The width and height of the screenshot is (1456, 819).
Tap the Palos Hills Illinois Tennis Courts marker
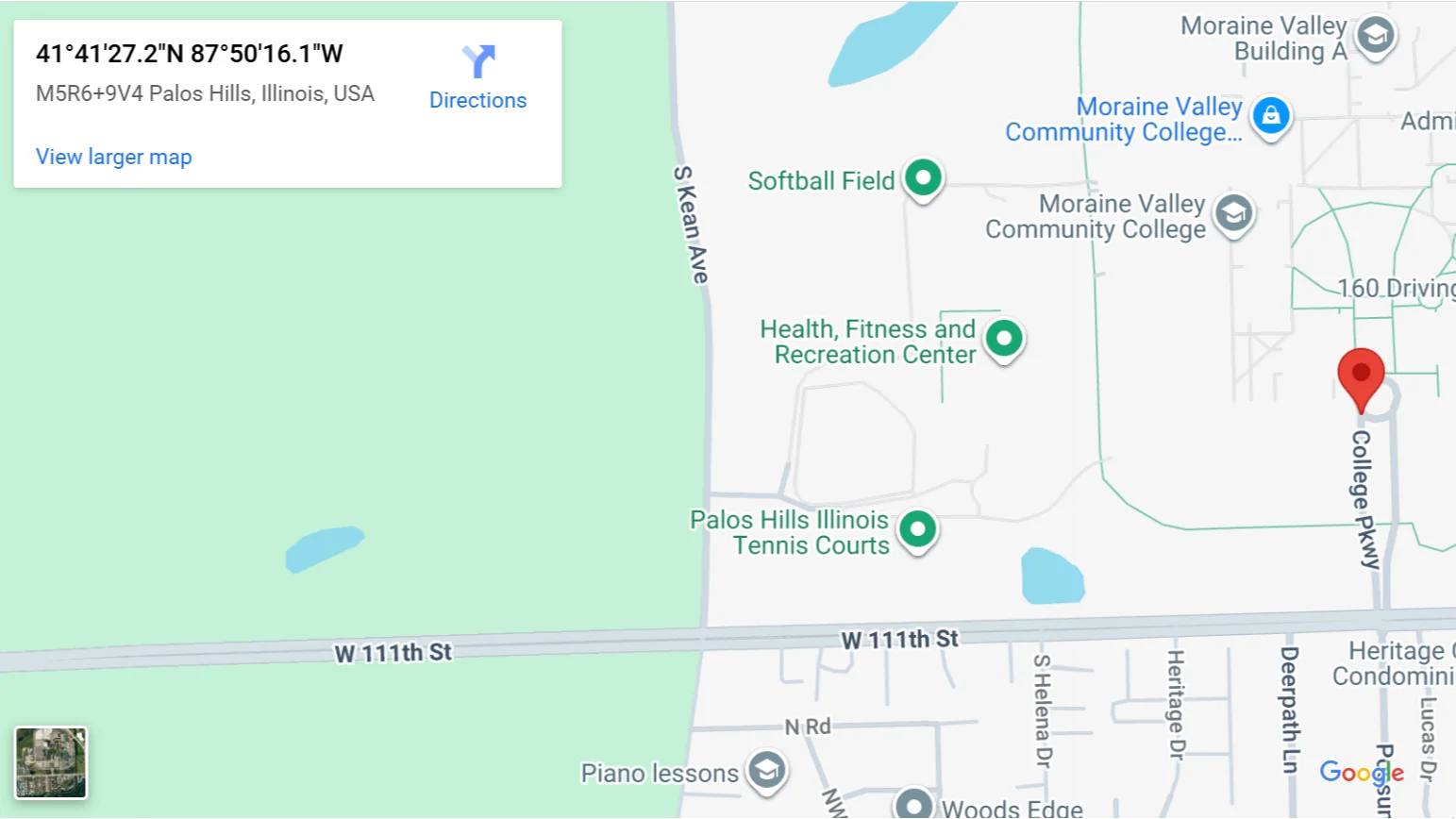tap(917, 529)
